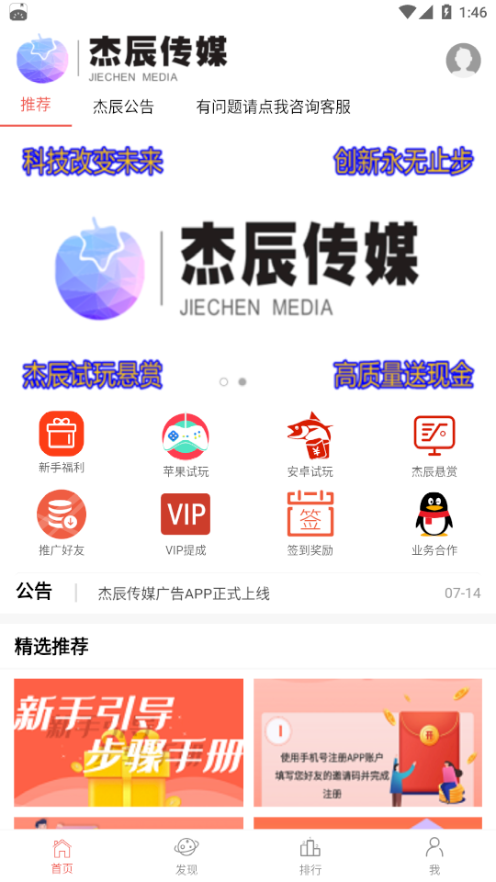
Task: Select the 推荐 tab
Action: [x=35, y=105]
